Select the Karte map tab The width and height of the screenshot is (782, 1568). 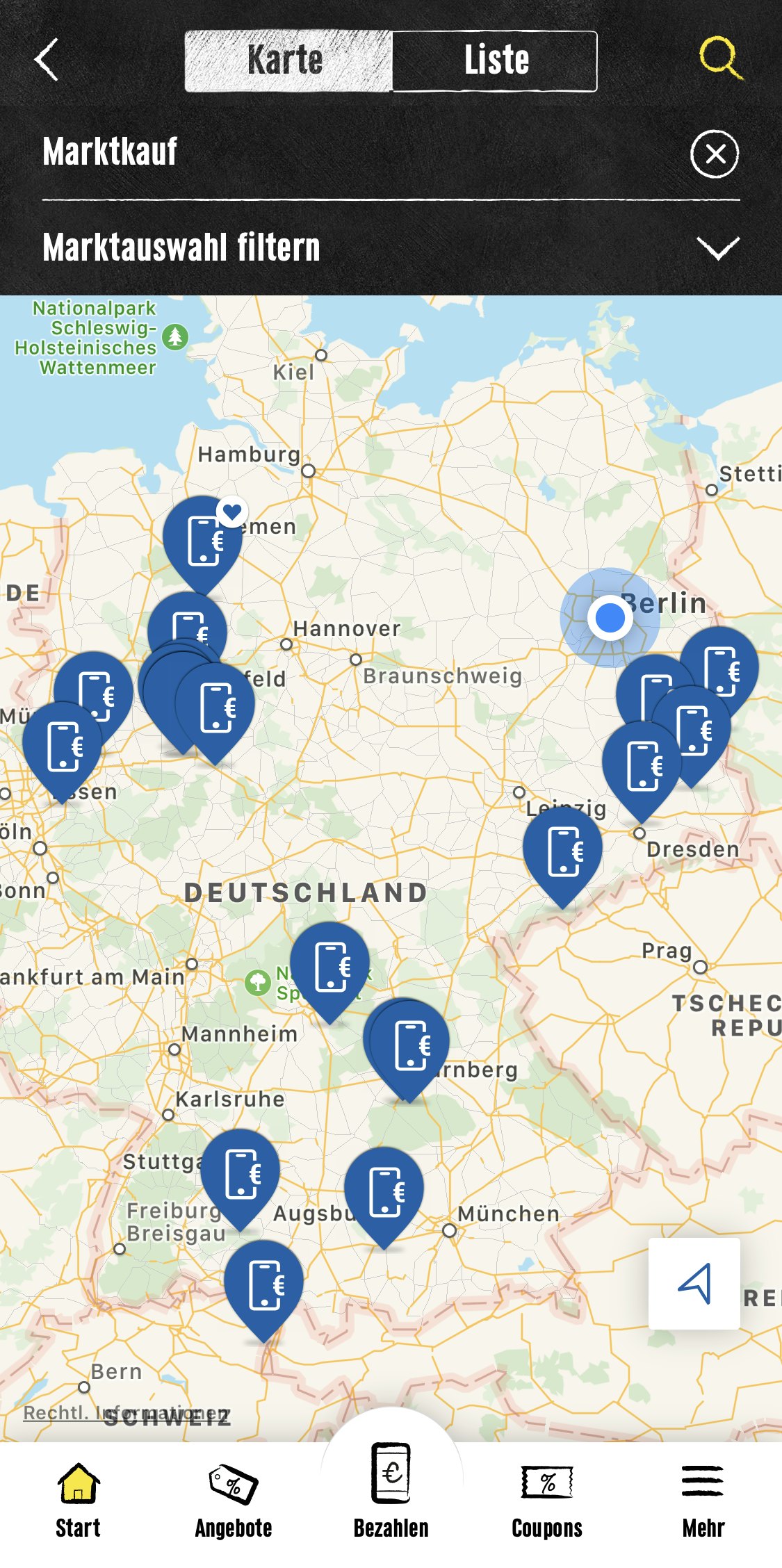click(x=288, y=60)
